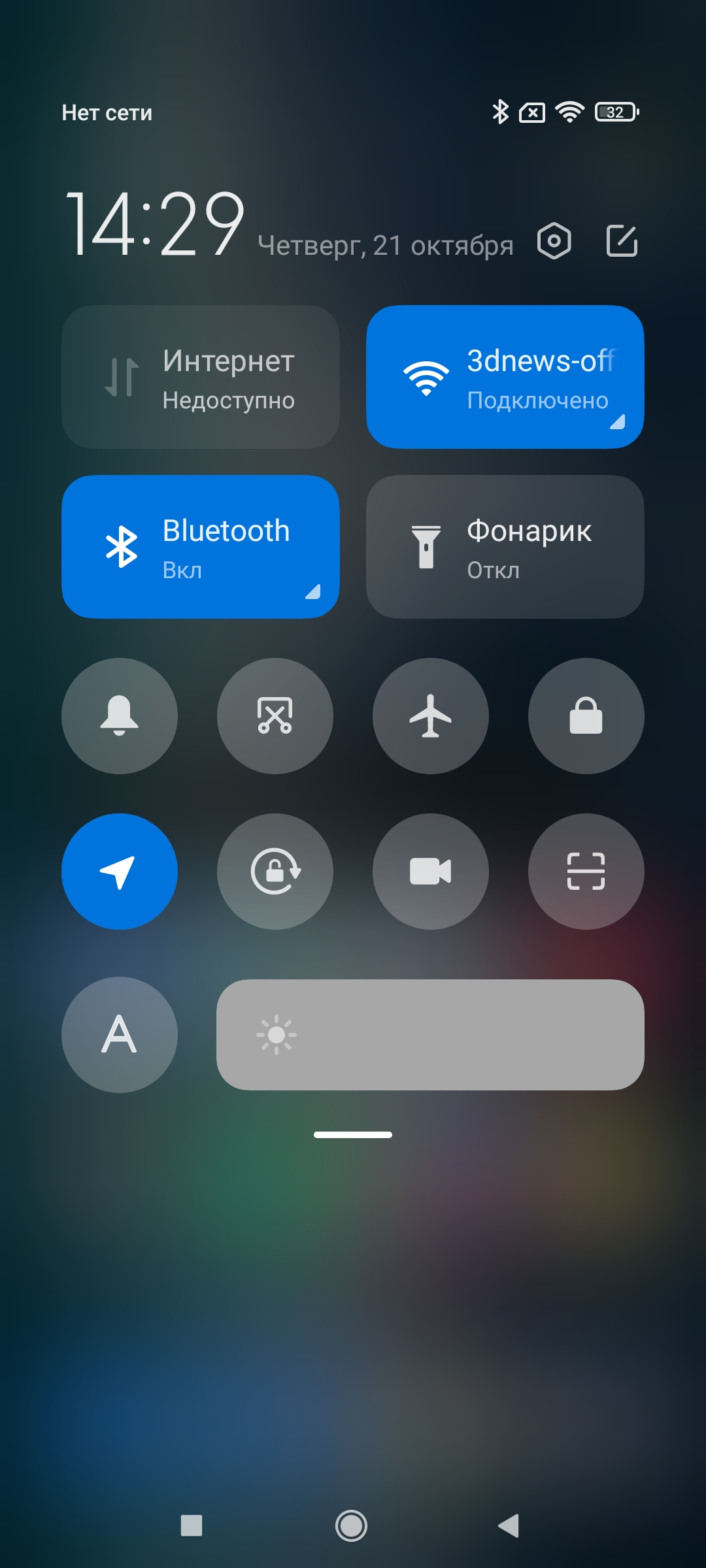Toggle the sound bell mode
Viewport: 706px width, 1568px height.
pos(120,716)
